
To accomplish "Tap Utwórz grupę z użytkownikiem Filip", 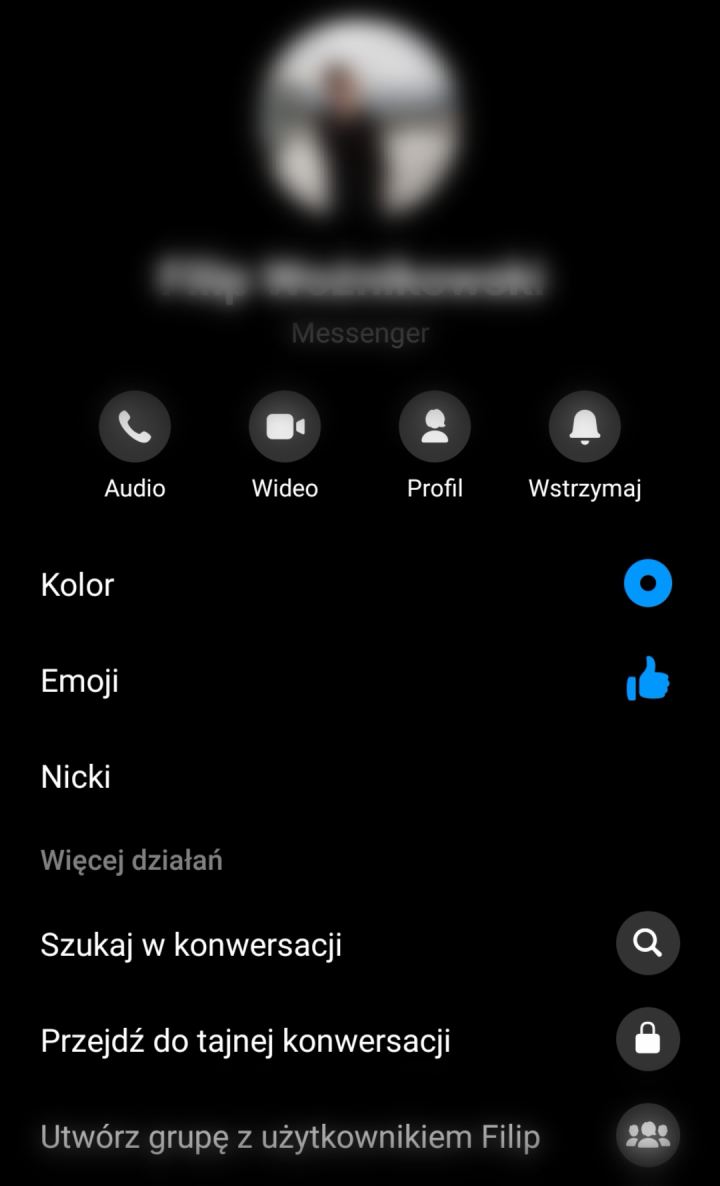I will tap(290, 1136).
